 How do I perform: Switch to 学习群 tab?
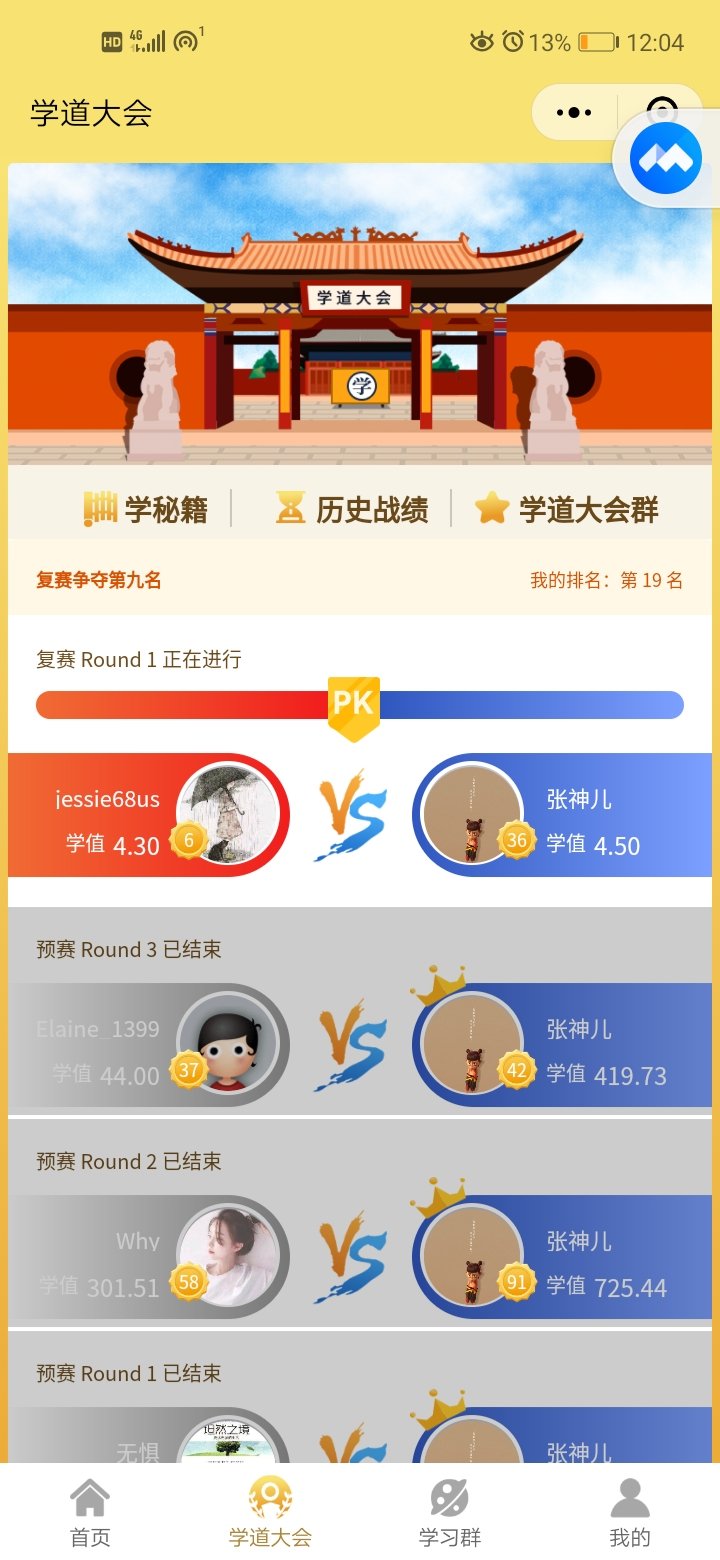450,1513
